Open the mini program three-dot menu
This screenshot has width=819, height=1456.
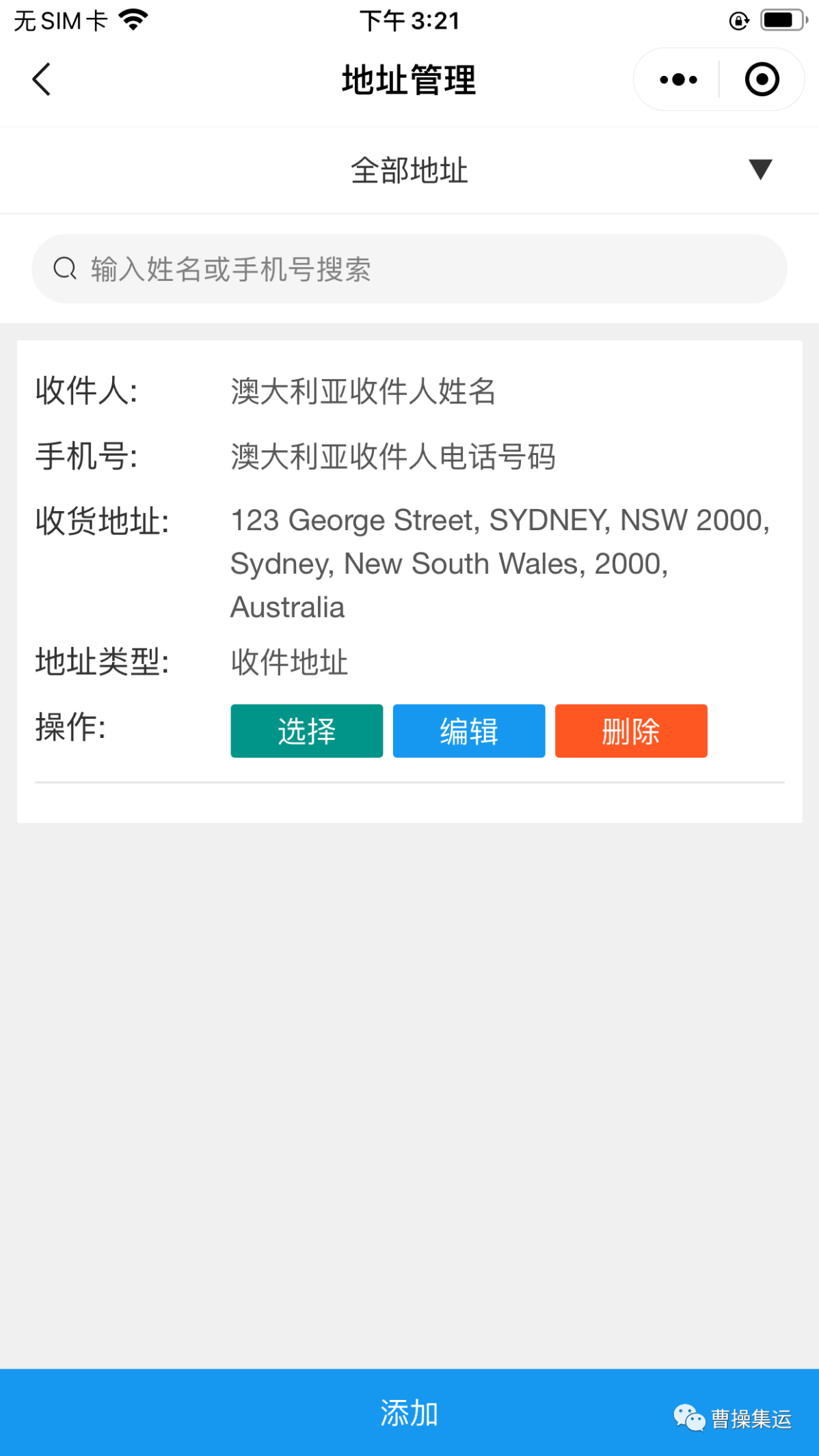tap(677, 79)
